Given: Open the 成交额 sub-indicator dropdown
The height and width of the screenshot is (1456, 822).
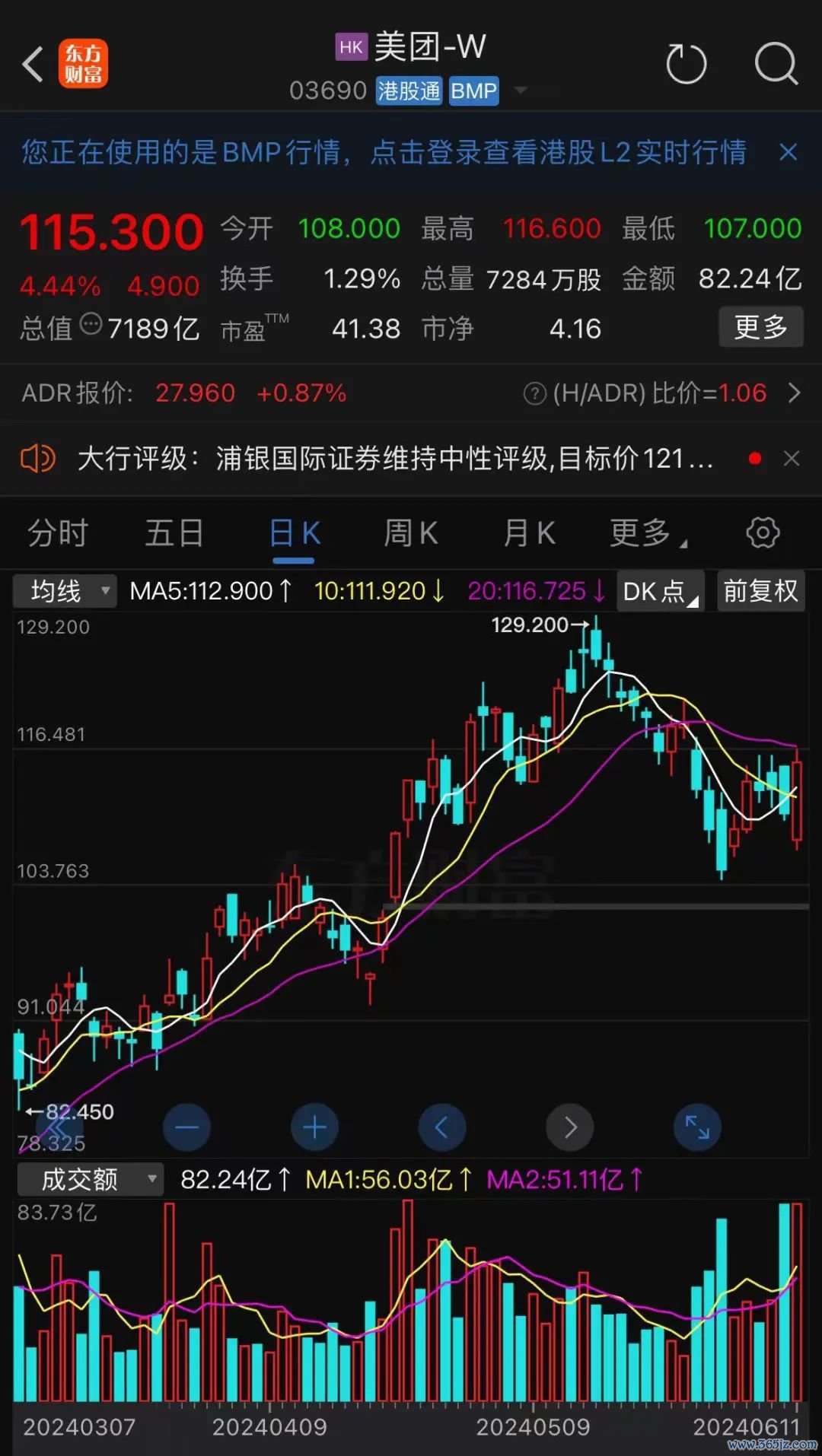Looking at the screenshot, I should [90, 1180].
